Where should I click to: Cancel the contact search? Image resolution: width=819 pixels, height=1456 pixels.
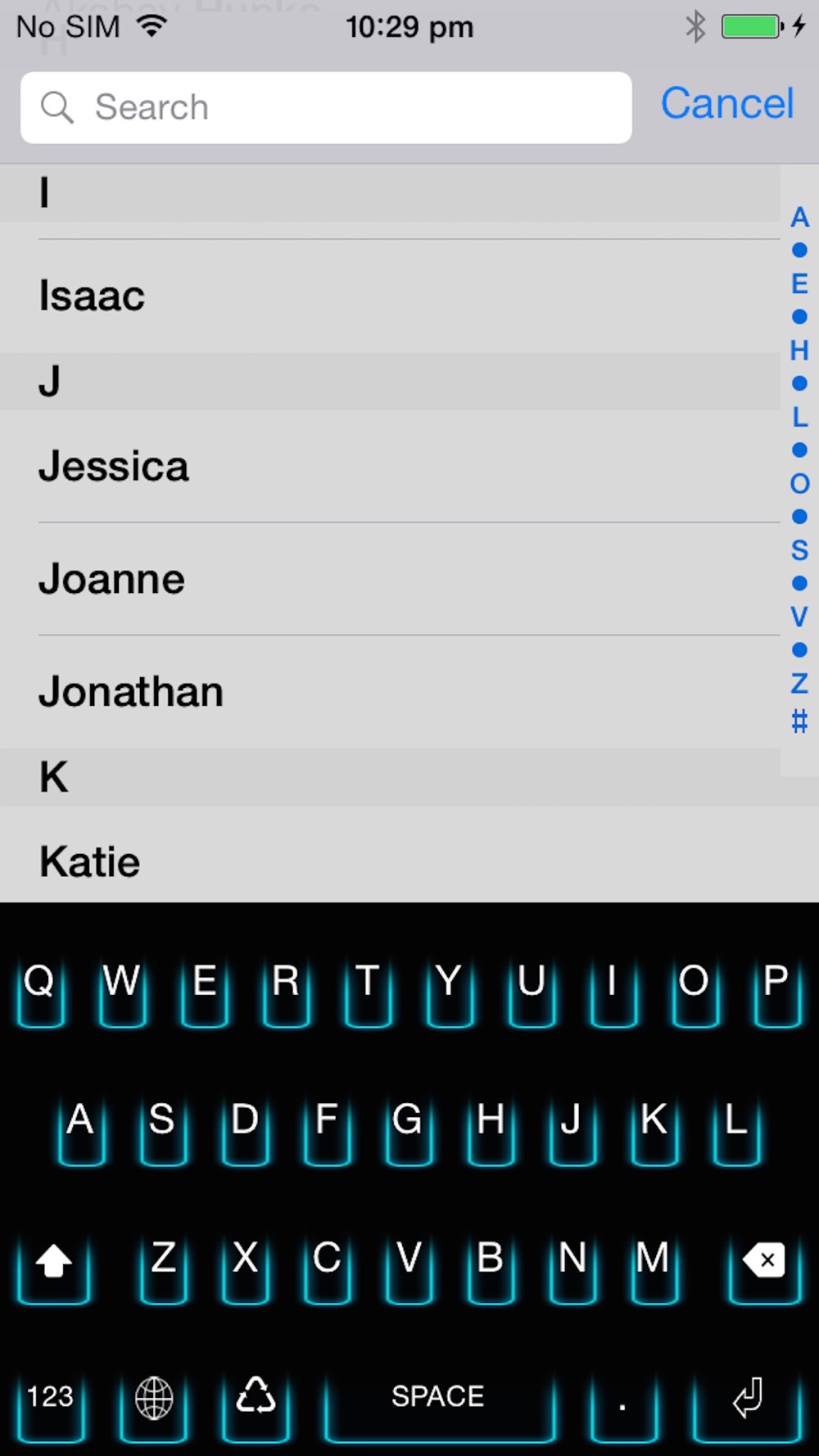[726, 104]
